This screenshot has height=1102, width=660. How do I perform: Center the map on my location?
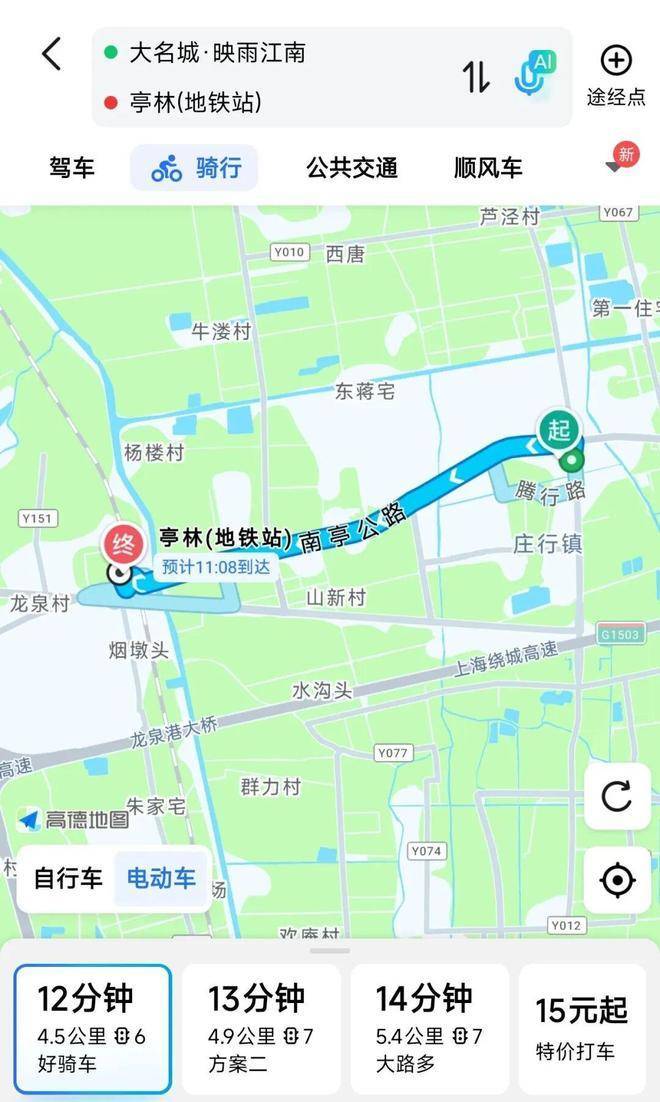617,880
